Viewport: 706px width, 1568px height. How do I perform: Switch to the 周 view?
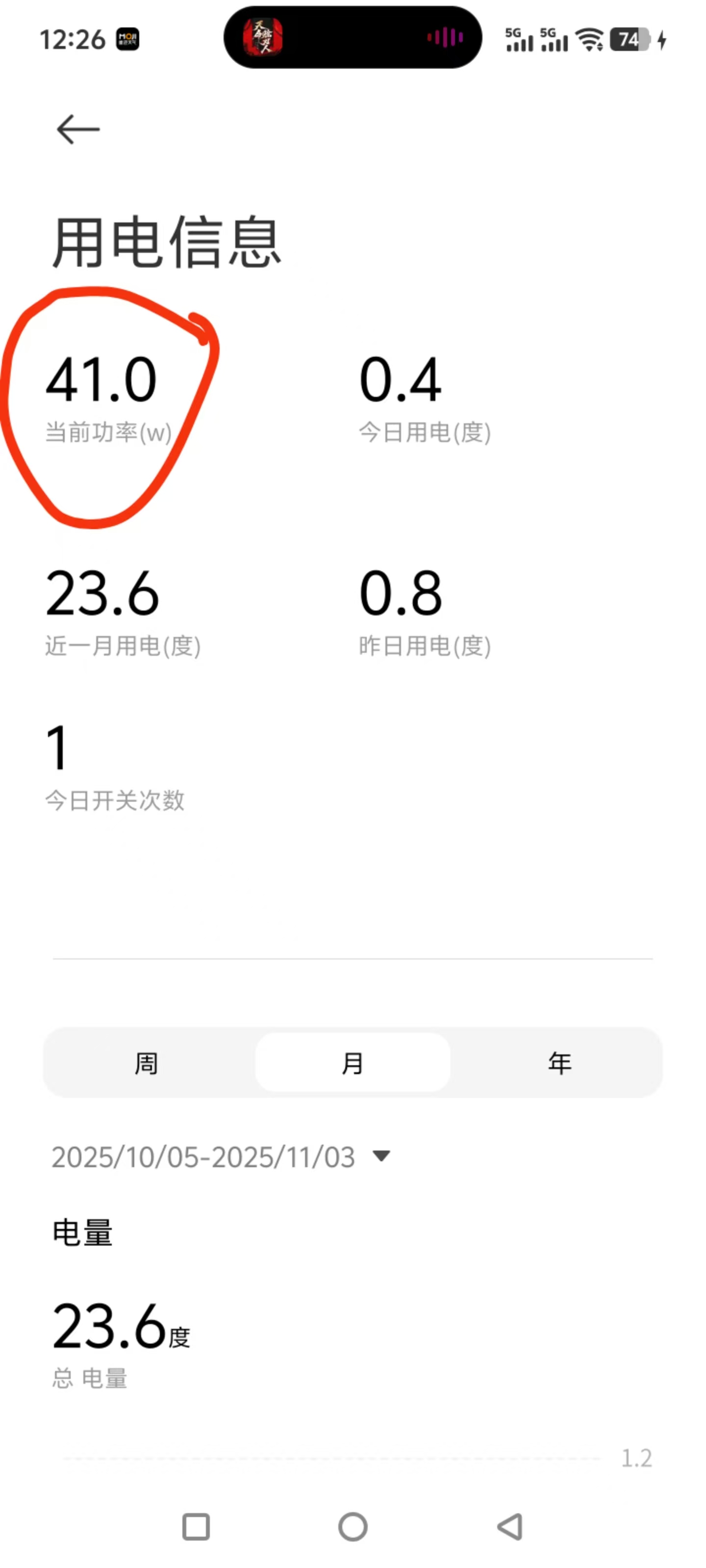point(146,1063)
